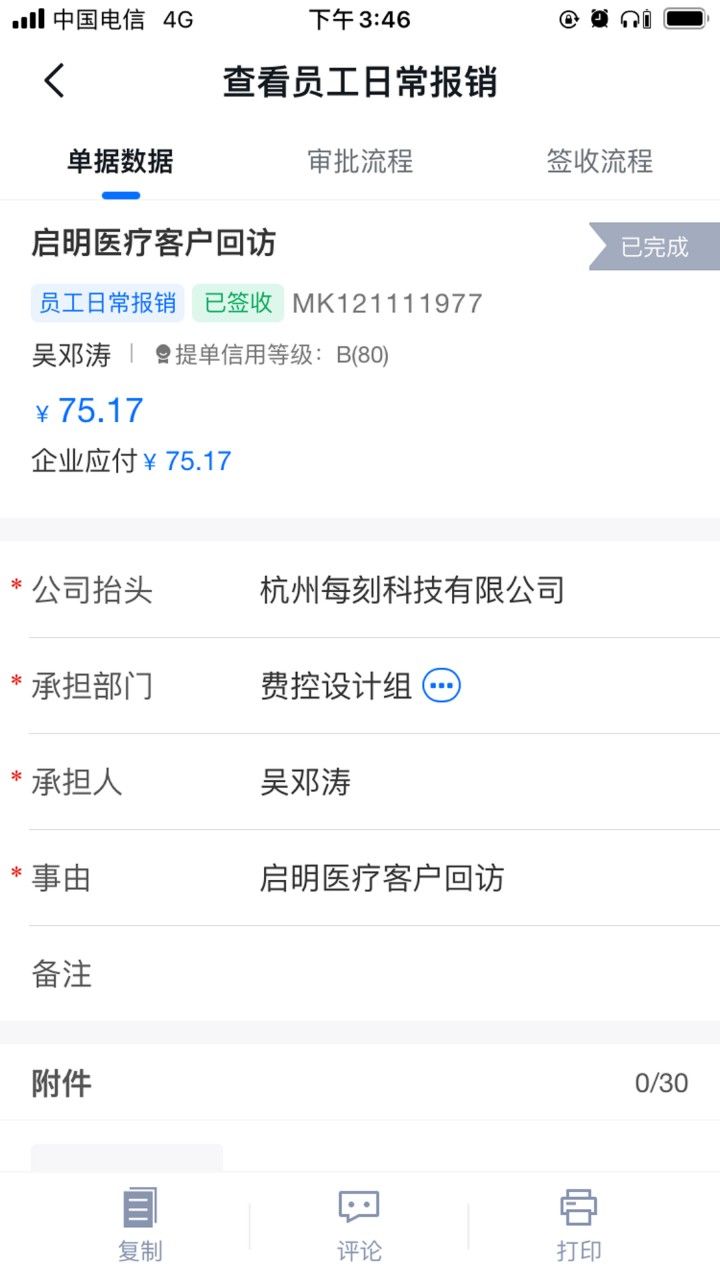Image resolution: width=720 pixels, height=1280 pixels.
Task: Open the comment bubble icon
Action: tap(359, 1207)
